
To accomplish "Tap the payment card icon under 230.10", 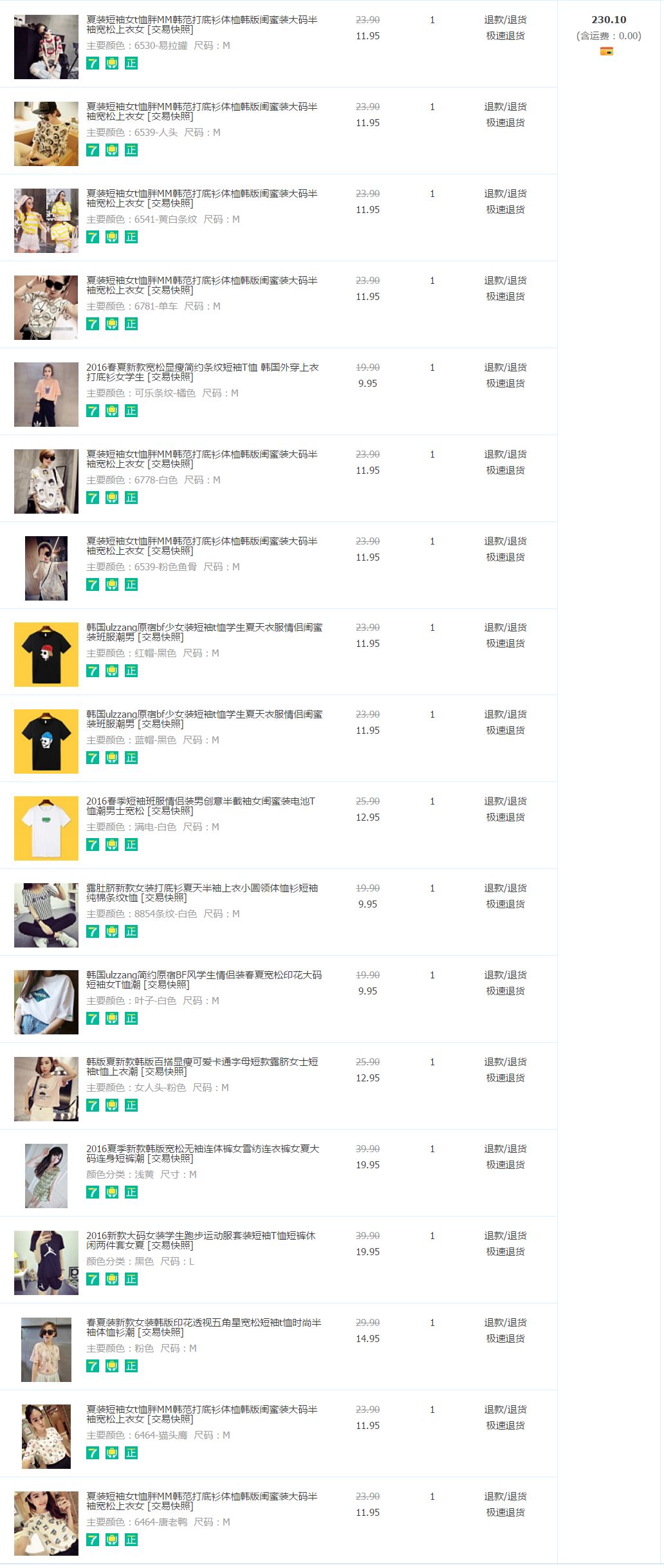I will [x=606, y=51].
